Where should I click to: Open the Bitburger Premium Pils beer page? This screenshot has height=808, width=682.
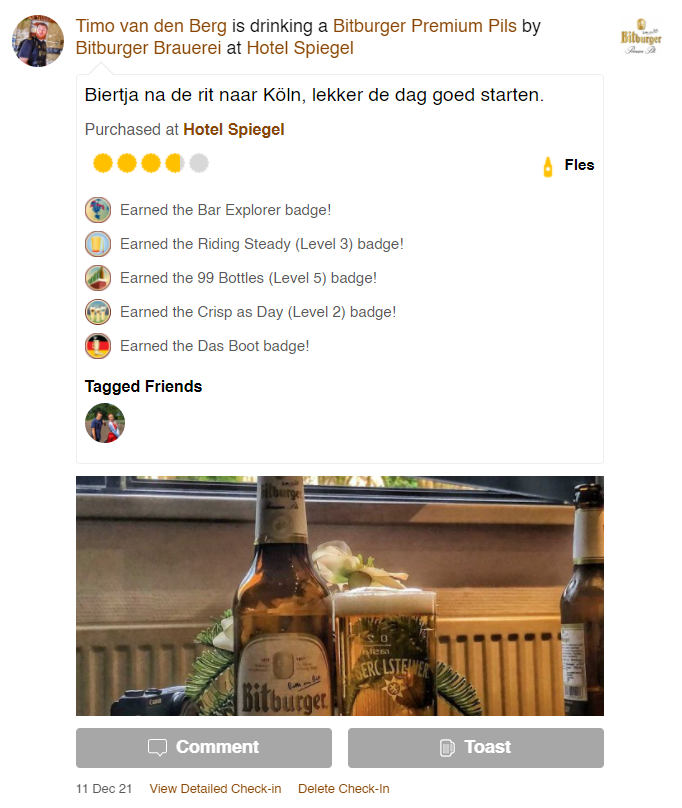pyautogui.click(x=424, y=27)
